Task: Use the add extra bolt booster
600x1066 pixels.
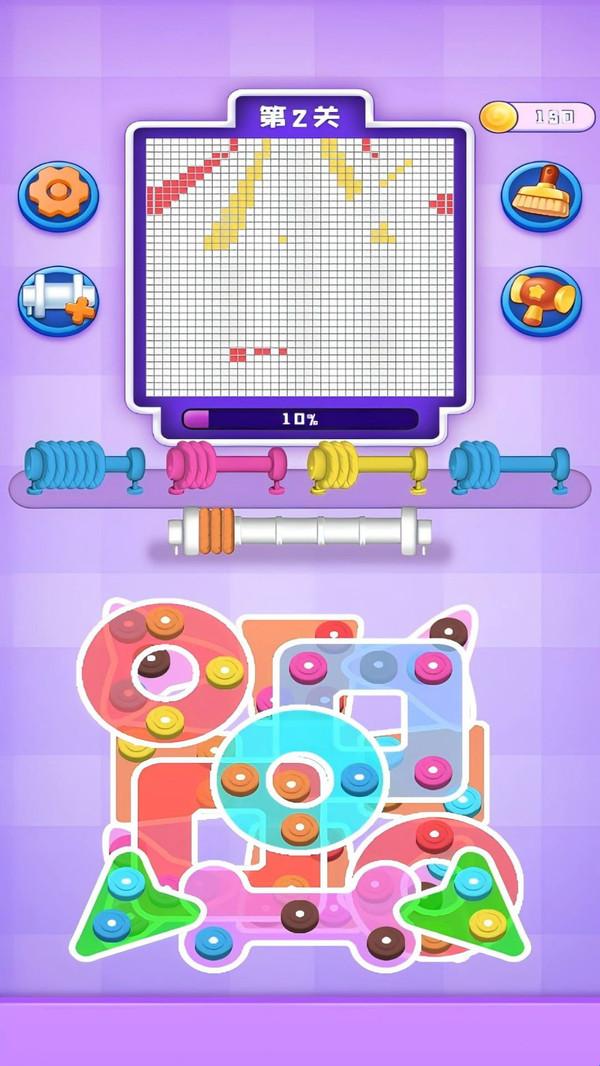Action: 58,300
